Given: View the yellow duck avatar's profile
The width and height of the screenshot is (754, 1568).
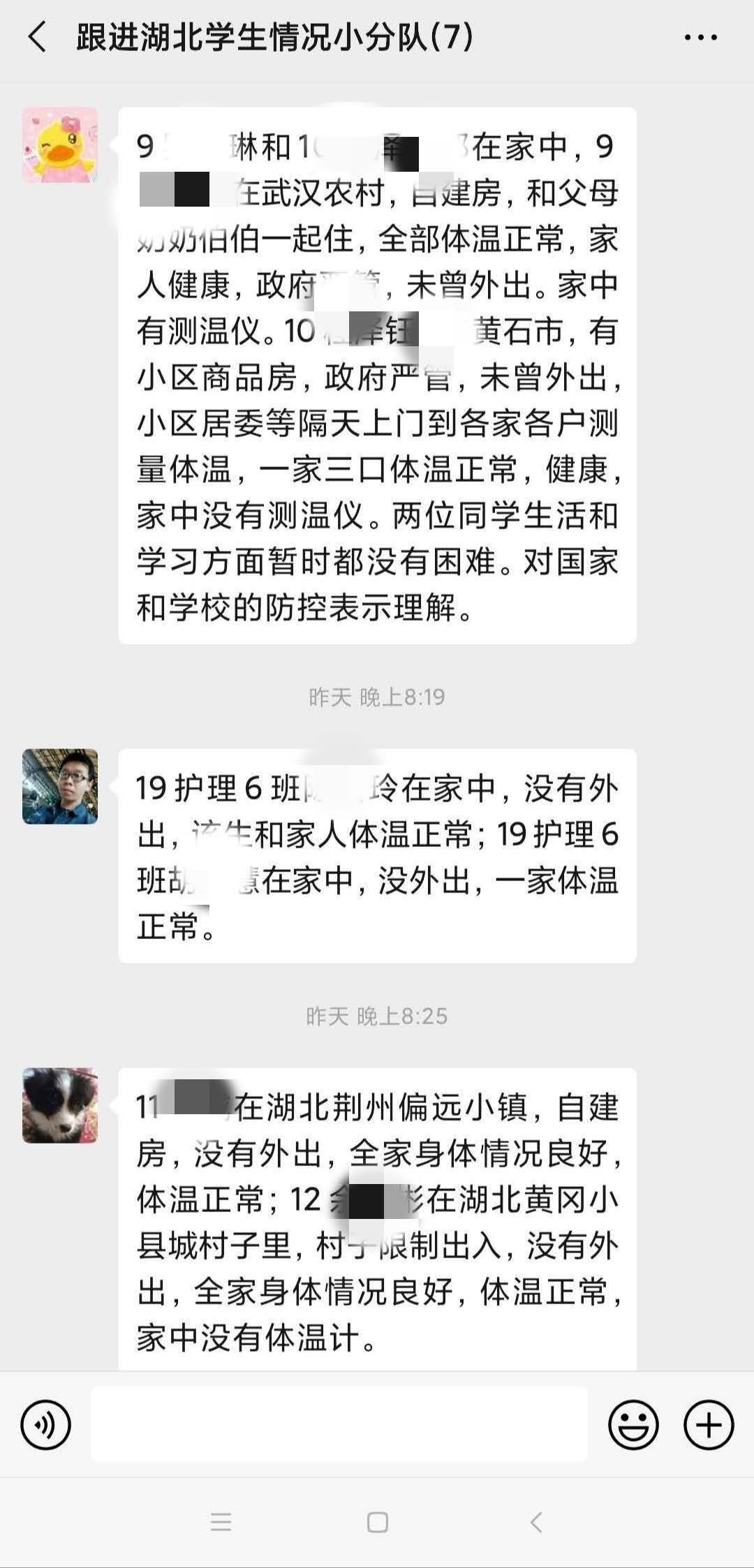Looking at the screenshot, I should pos(60,145).
